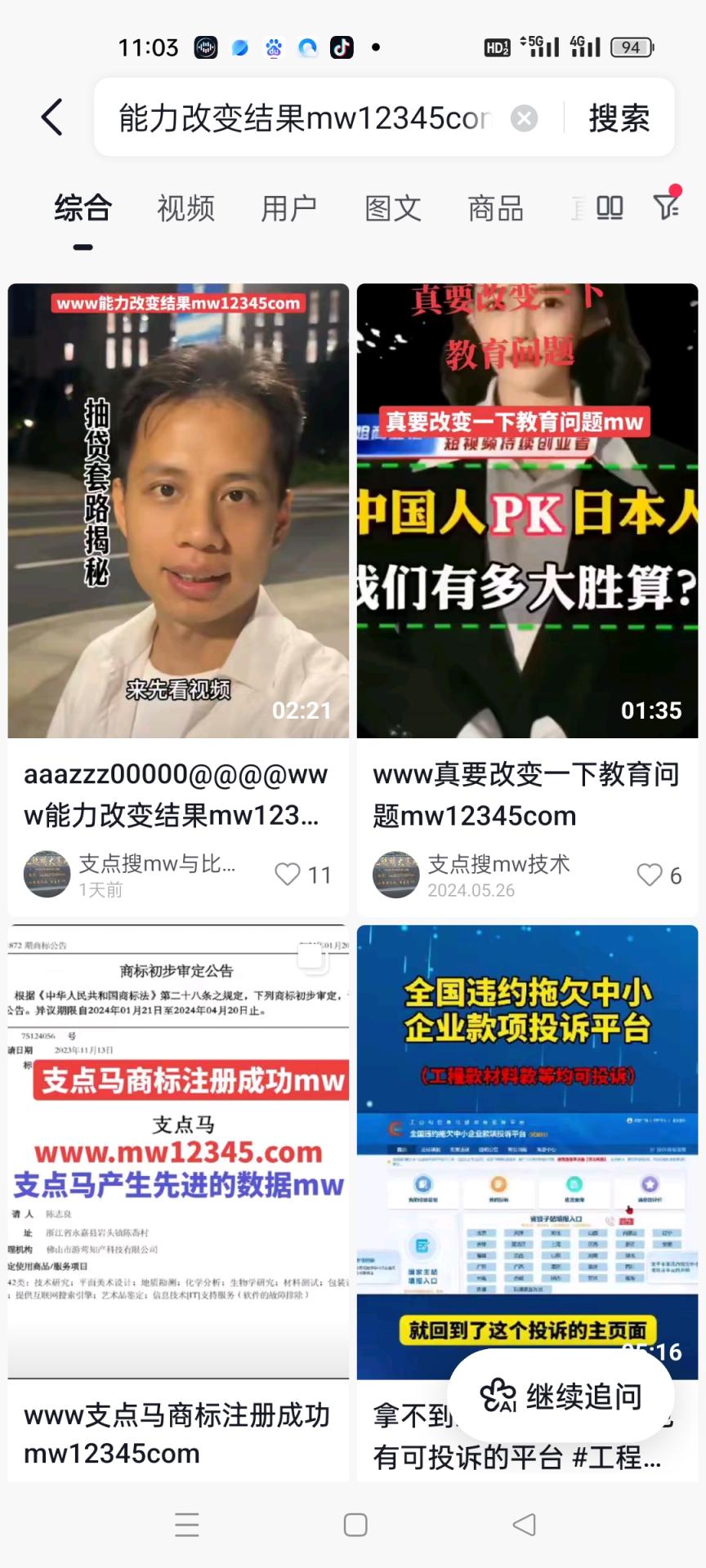Change the results layout with the grid icon
The image size is (706, 1568).
[610, 208]
